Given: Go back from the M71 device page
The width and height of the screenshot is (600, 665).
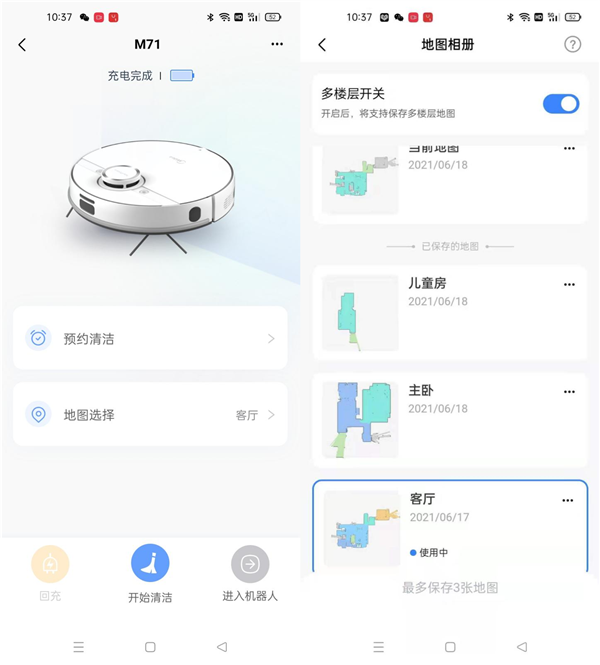Looking at the screenshot, I should (x=22, y=45).
